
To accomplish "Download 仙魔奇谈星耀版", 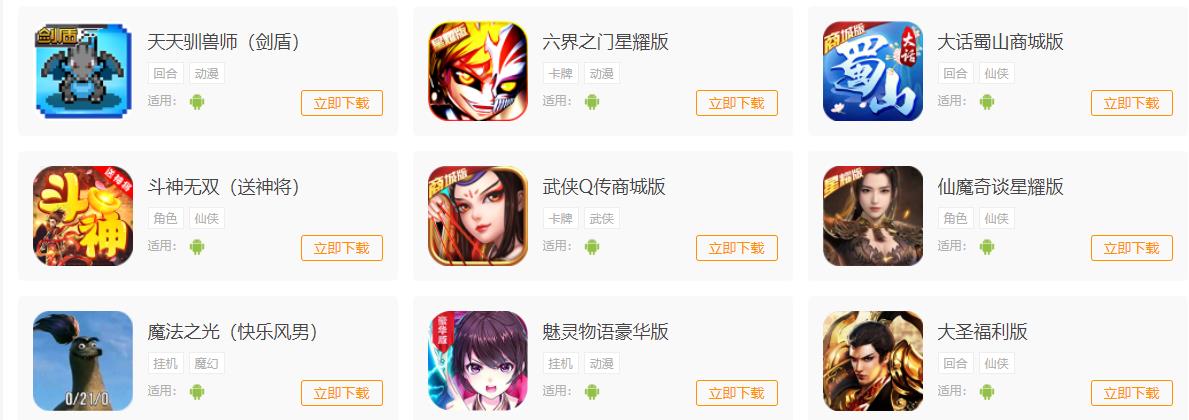I will coord(1131,248).
